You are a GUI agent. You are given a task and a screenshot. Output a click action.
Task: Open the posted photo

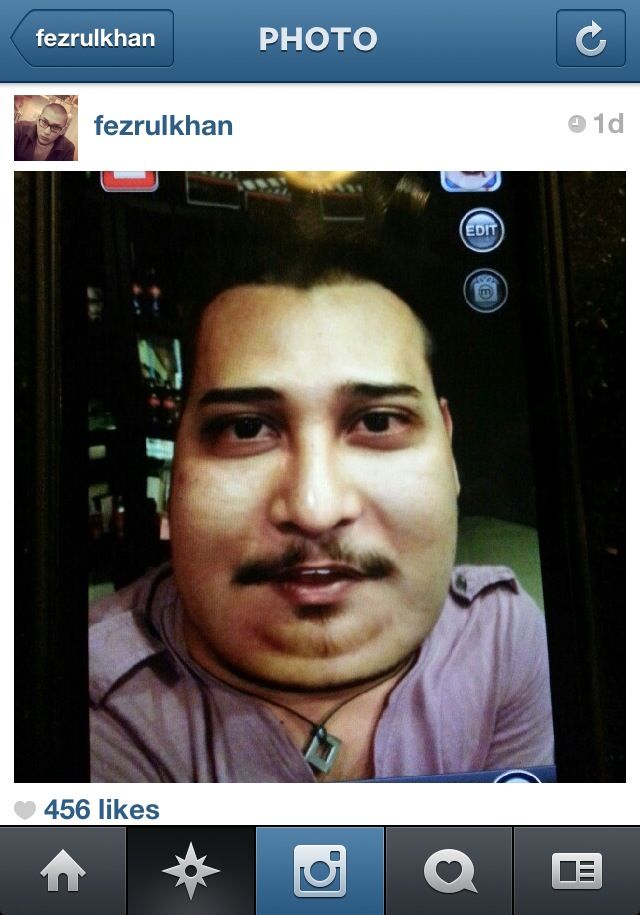tap(320, 477)
